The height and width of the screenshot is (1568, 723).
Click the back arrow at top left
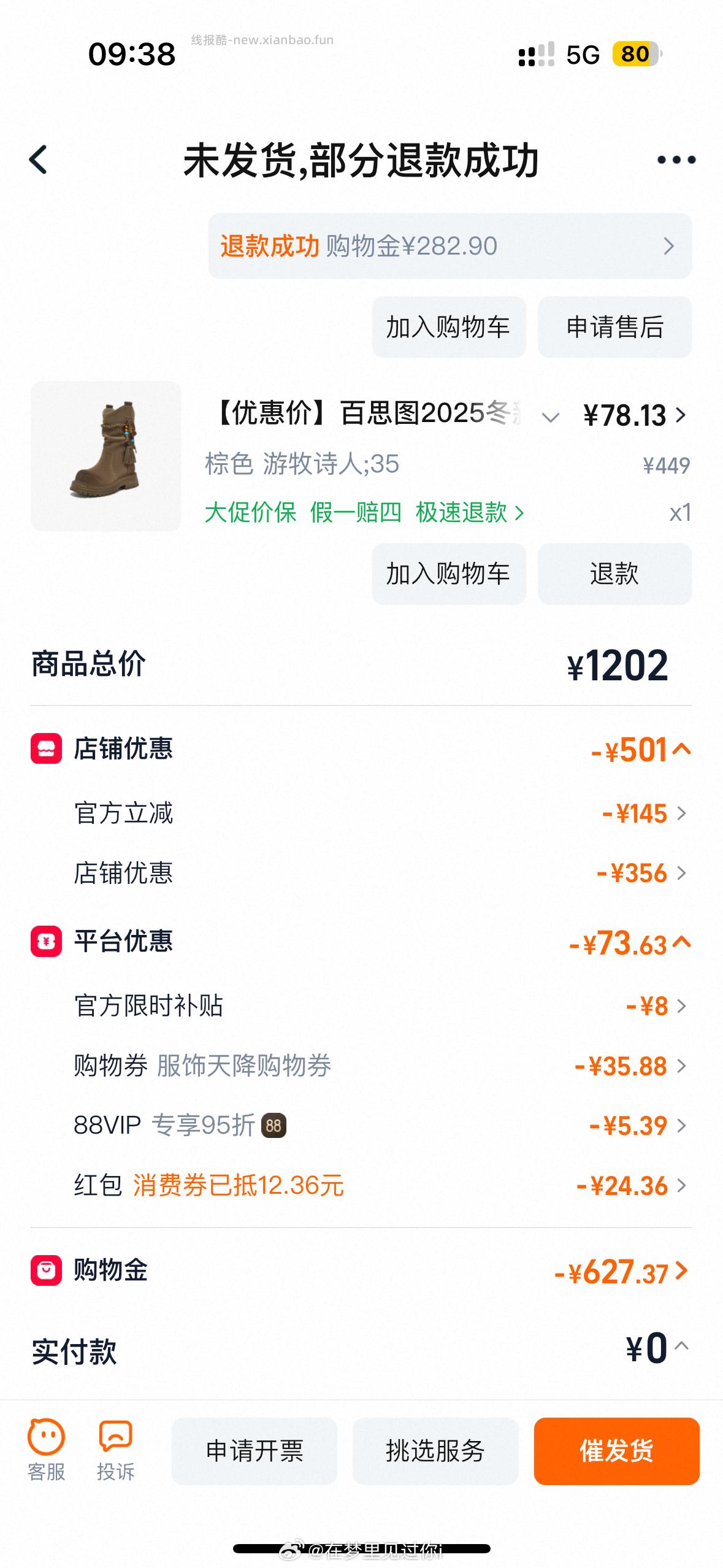38,159
